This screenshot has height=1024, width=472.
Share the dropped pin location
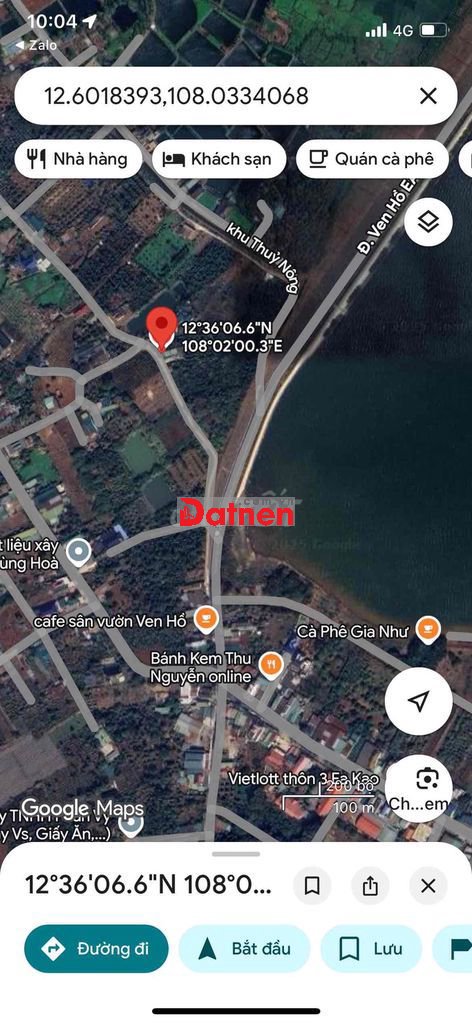pos(370,886)
